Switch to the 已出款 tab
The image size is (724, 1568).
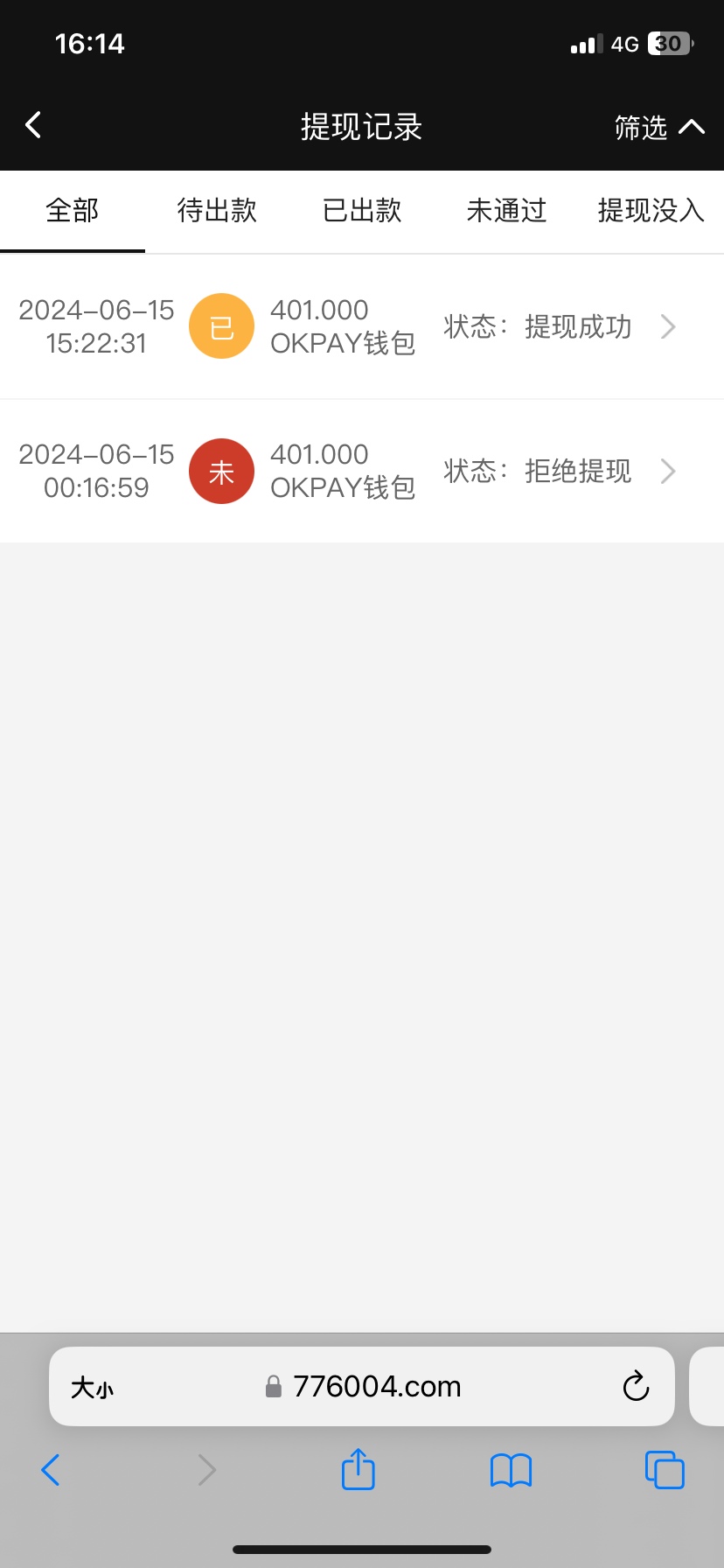click(x=362, y=211)
